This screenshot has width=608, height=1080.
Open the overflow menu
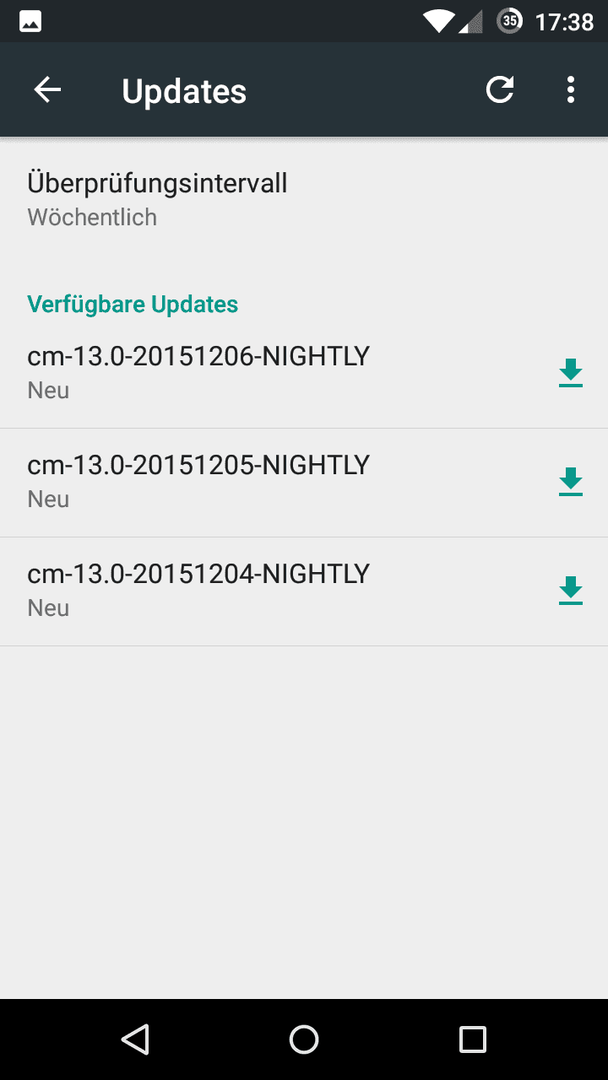click(x=570, y=90)
